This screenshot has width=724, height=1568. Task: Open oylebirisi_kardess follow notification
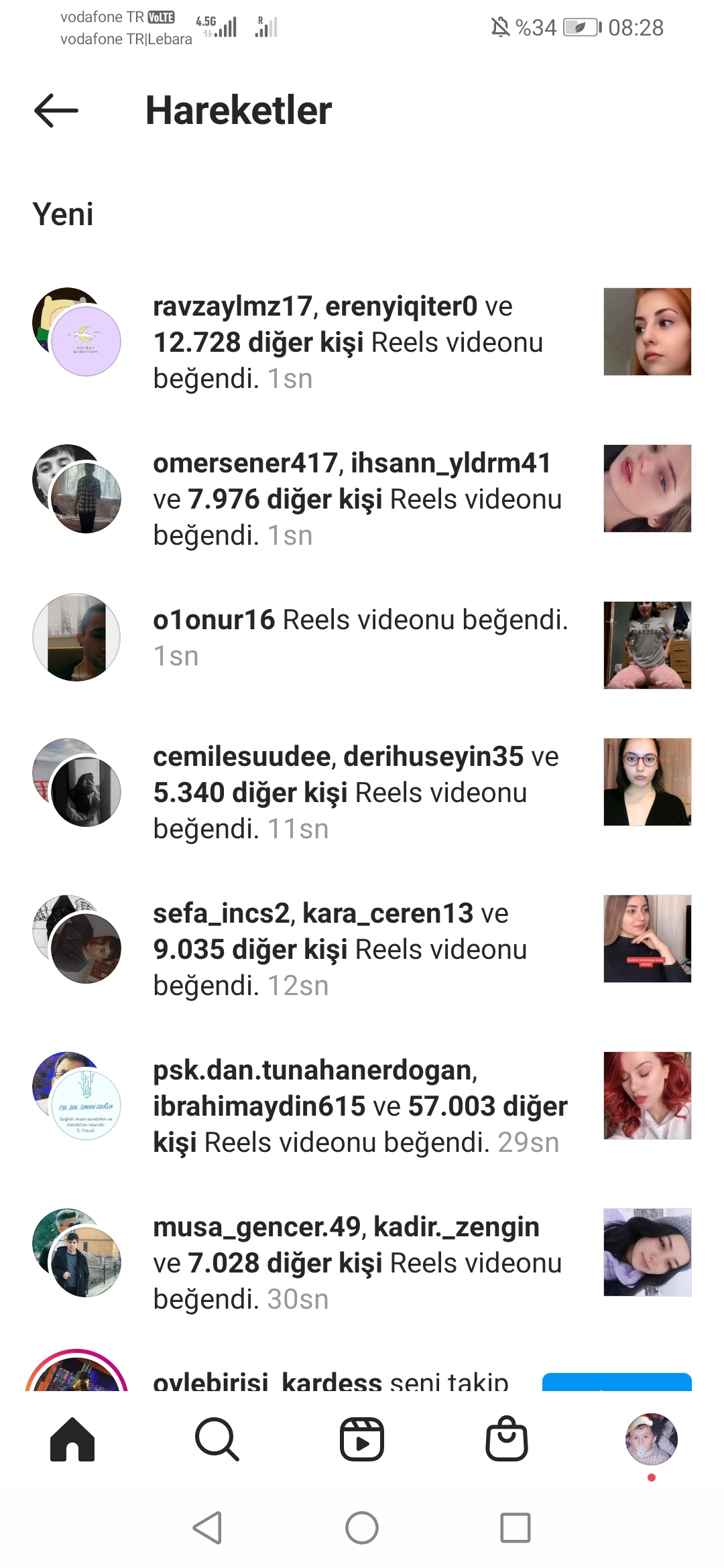pyautogui.click(x=330, y=1380)
